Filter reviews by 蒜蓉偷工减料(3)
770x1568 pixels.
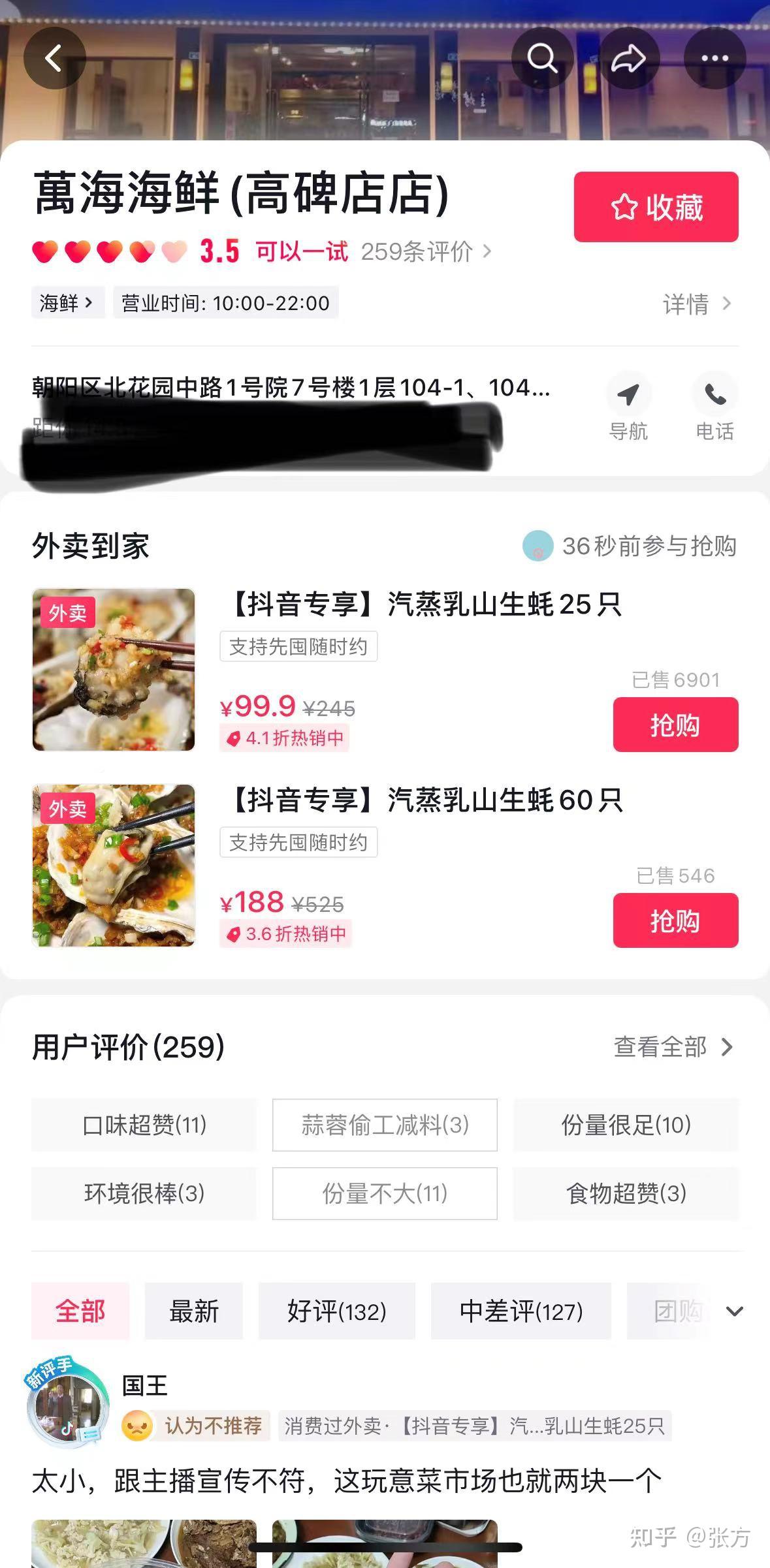point(385,1125)
